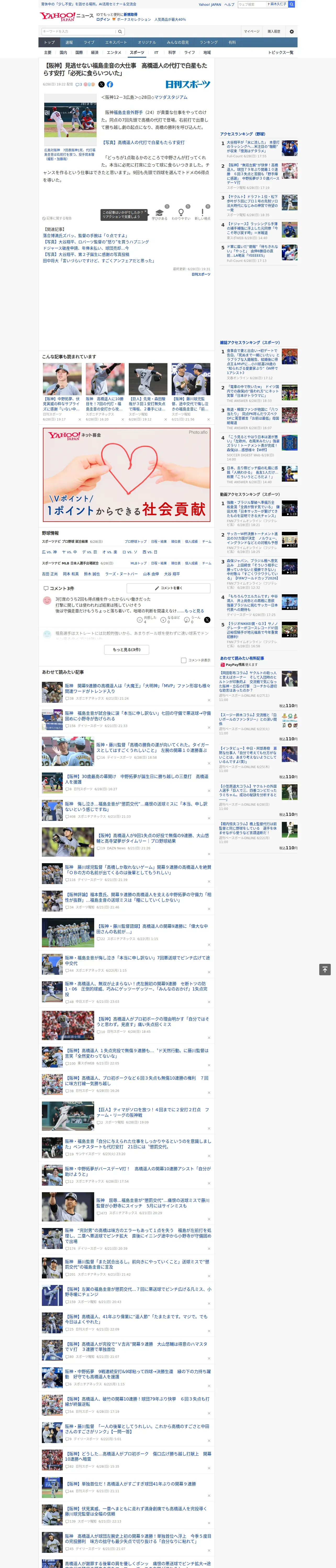React with わかりやすい
336x1568 pixels.
tap(181, 214)
